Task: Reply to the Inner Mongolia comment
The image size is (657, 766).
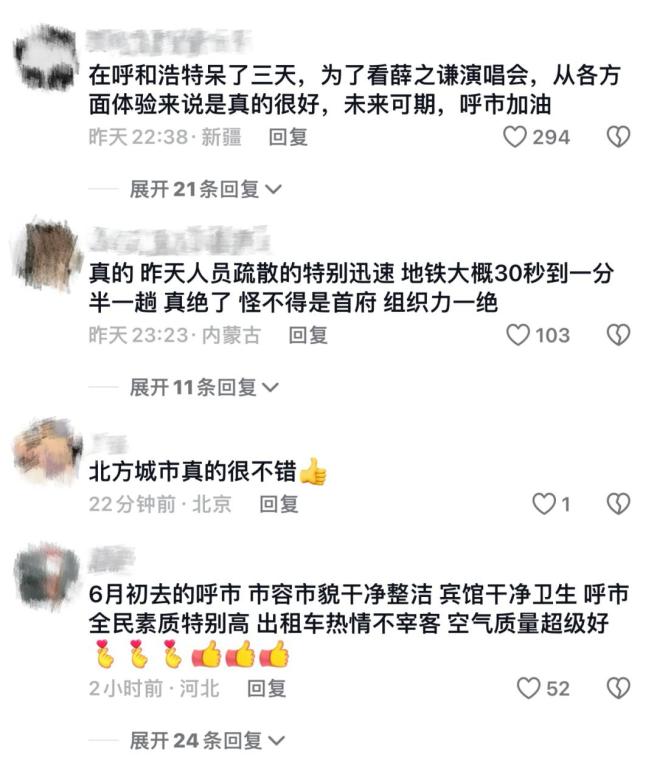Action: 308,335
